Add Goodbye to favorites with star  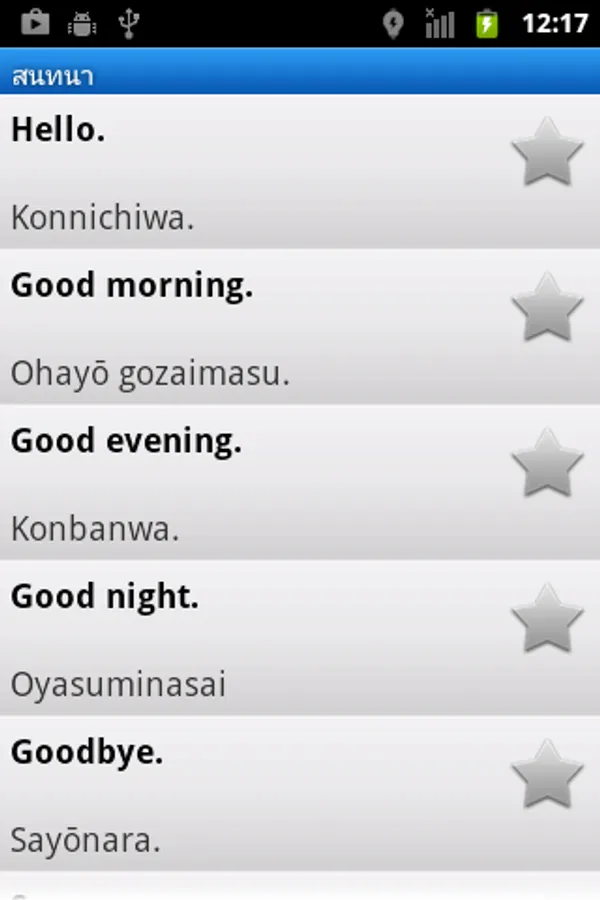(x=547, y=774)
